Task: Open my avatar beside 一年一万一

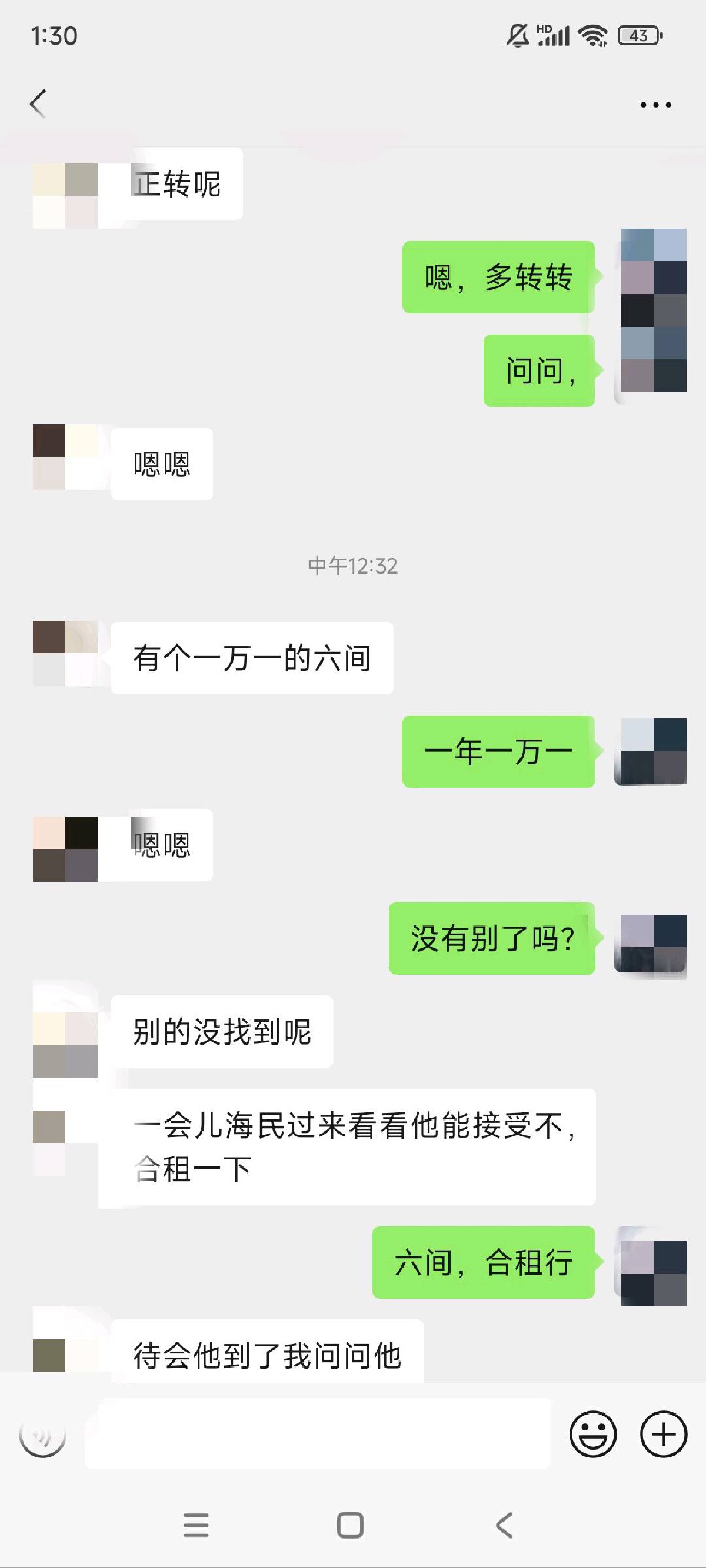Action: pyautogui.click(x=654, y=751)
